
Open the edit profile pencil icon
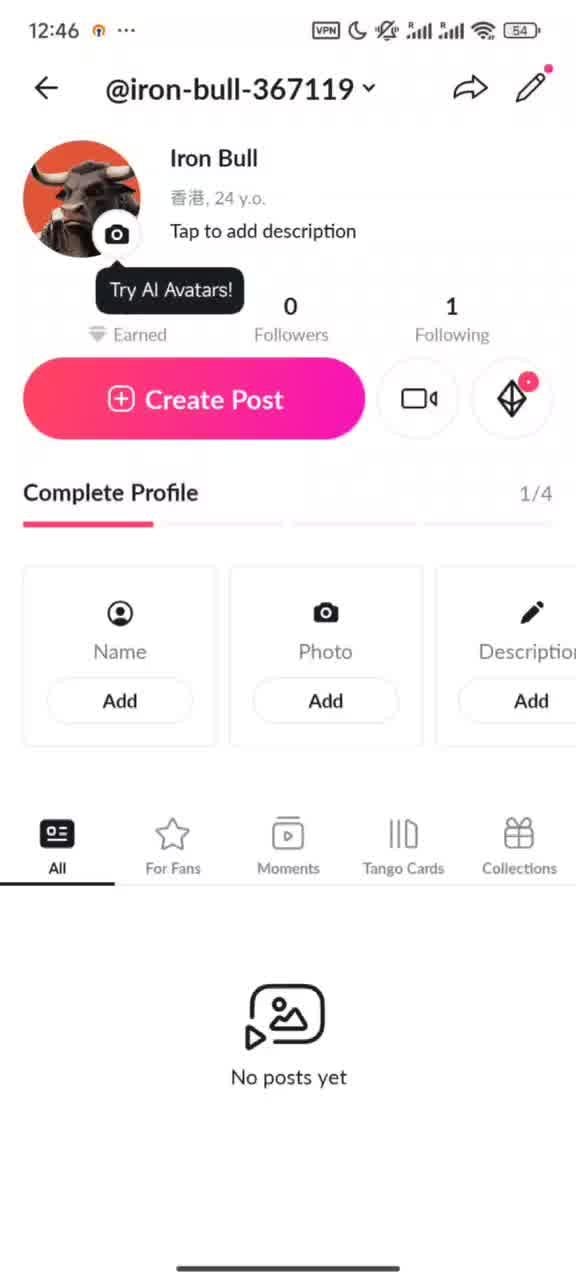click(x=531, y=87)
